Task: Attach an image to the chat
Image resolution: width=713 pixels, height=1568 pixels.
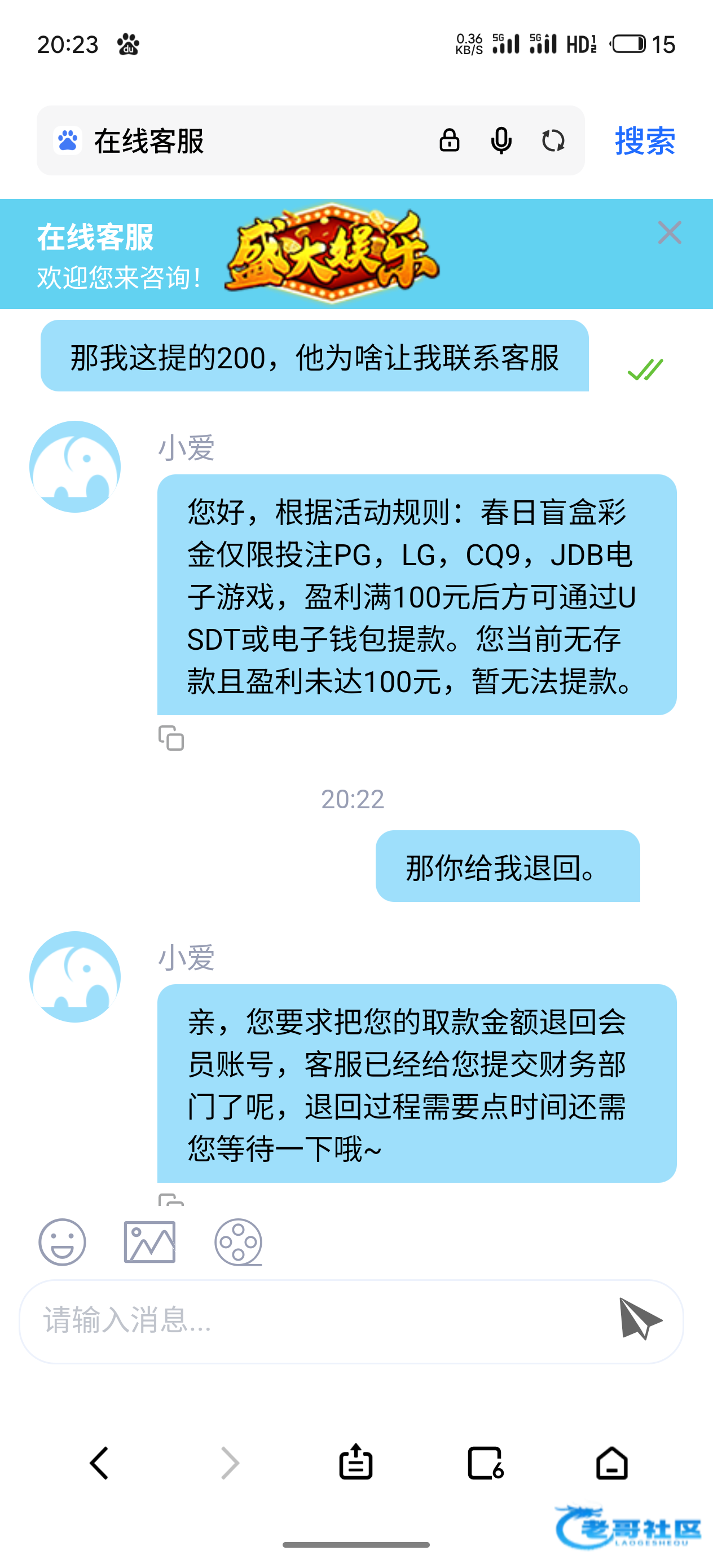Action: tap(150, 1243)
